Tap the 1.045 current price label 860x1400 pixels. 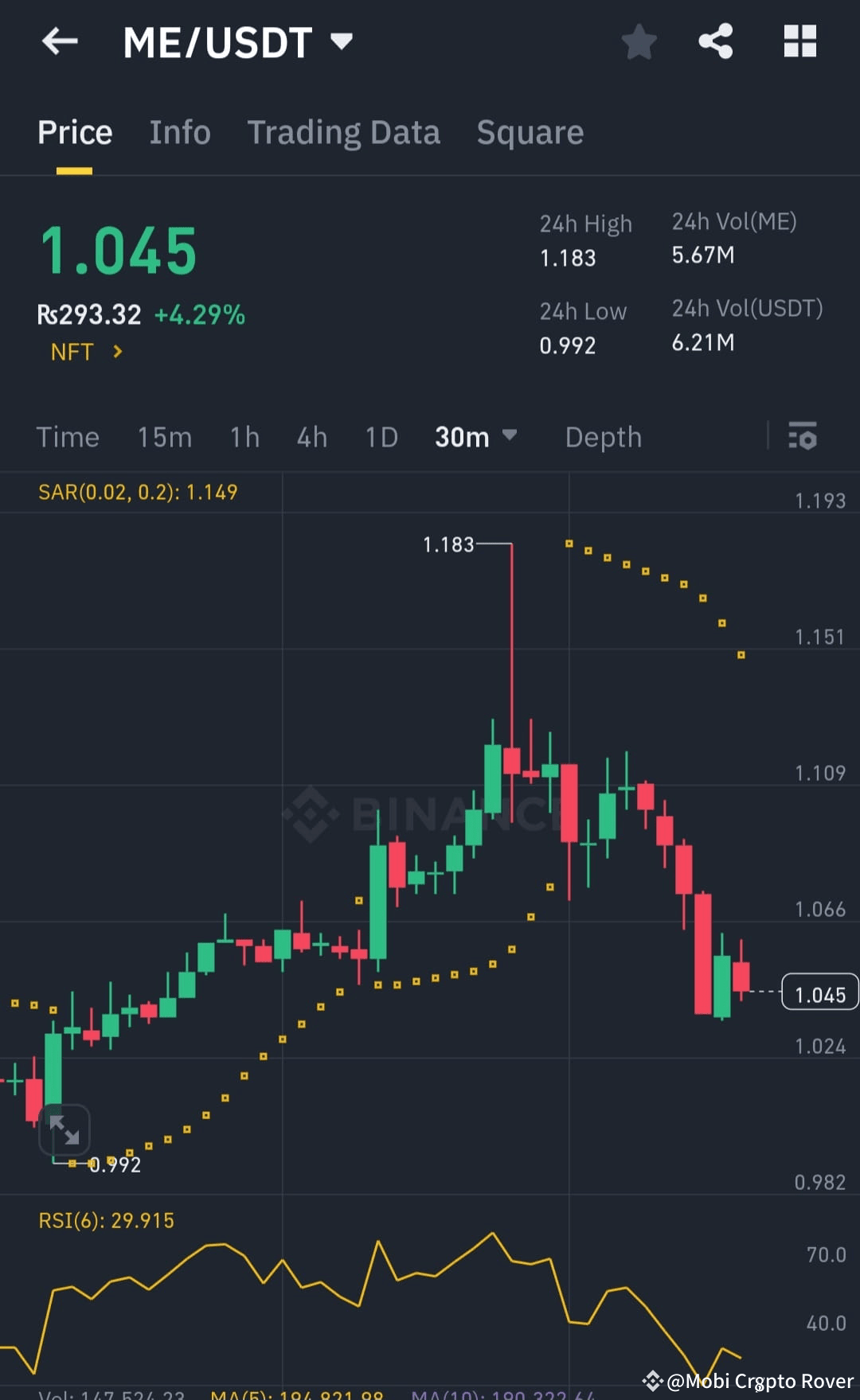point(819,993)
